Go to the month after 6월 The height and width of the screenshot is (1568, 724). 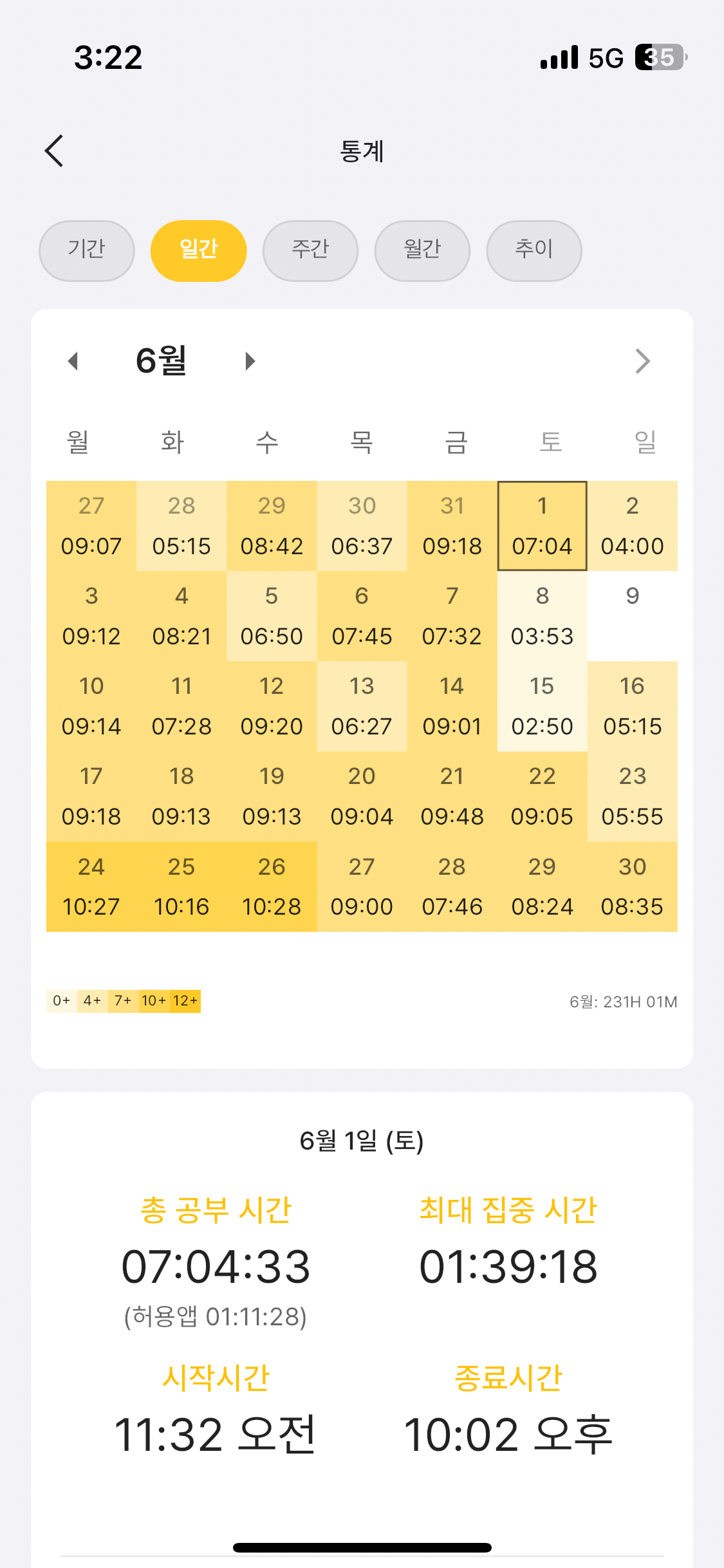250,361
